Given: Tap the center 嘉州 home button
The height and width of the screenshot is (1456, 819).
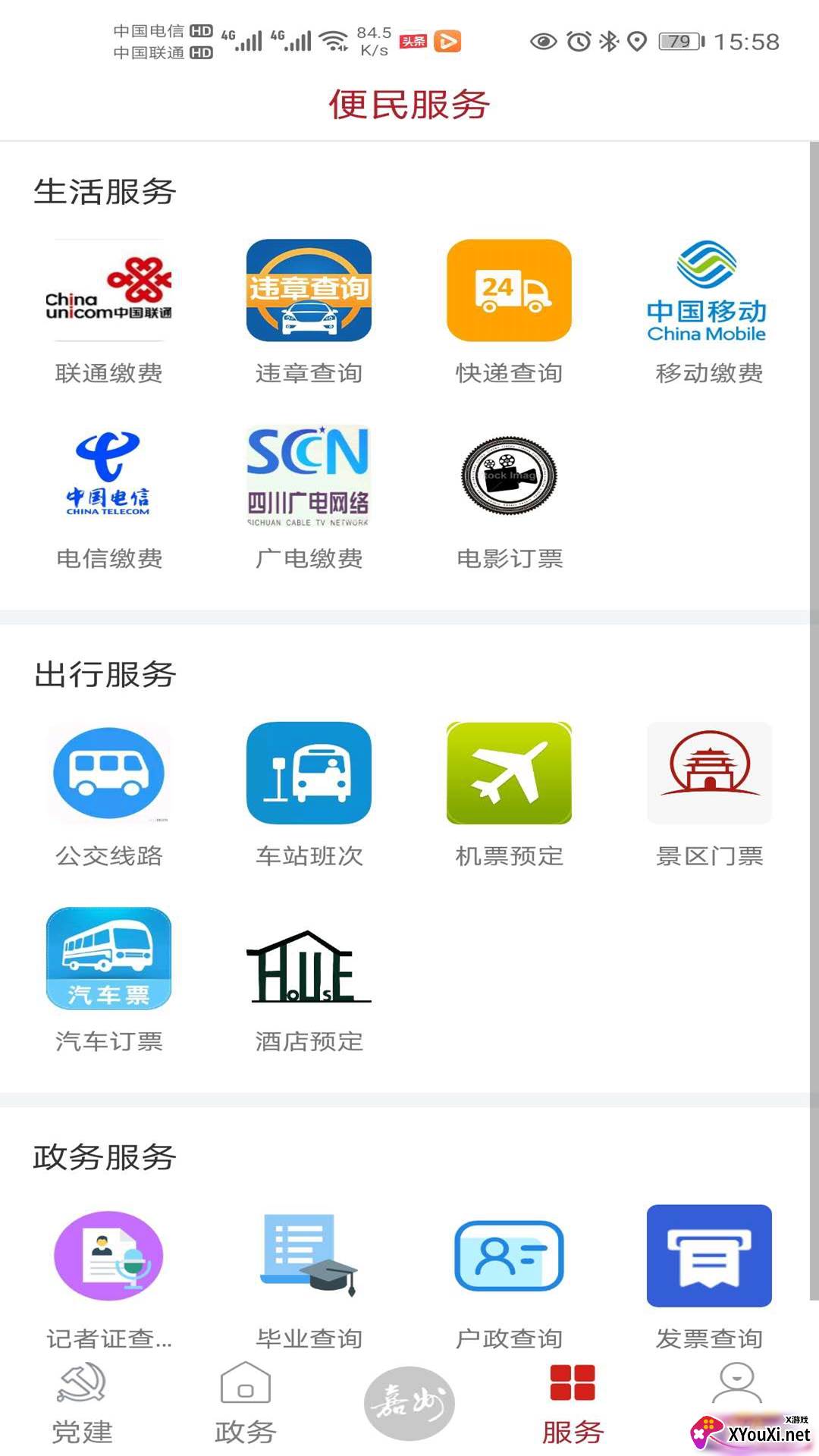Looking at the screenshot, I should 409,1403.
